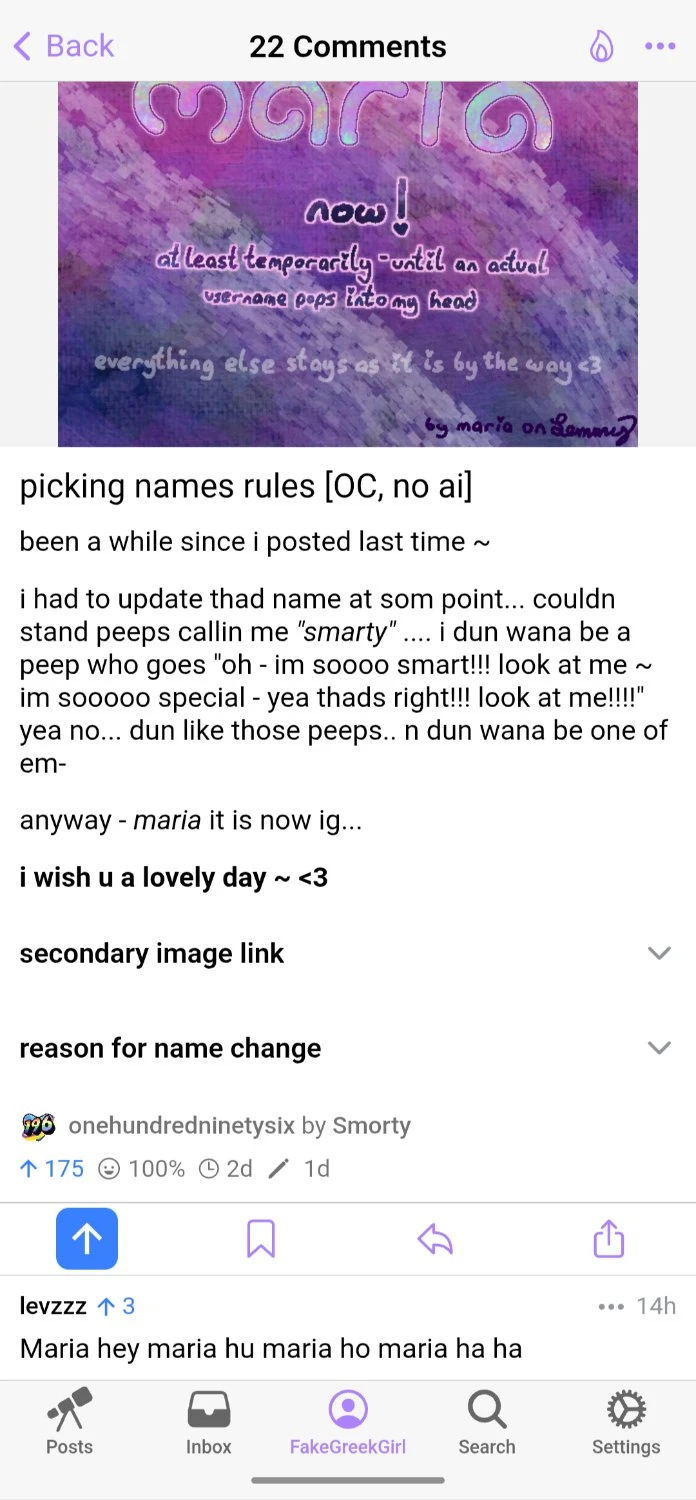696x1500 pixels.
Task: Bookmark this post
Action: (261, 1239)
